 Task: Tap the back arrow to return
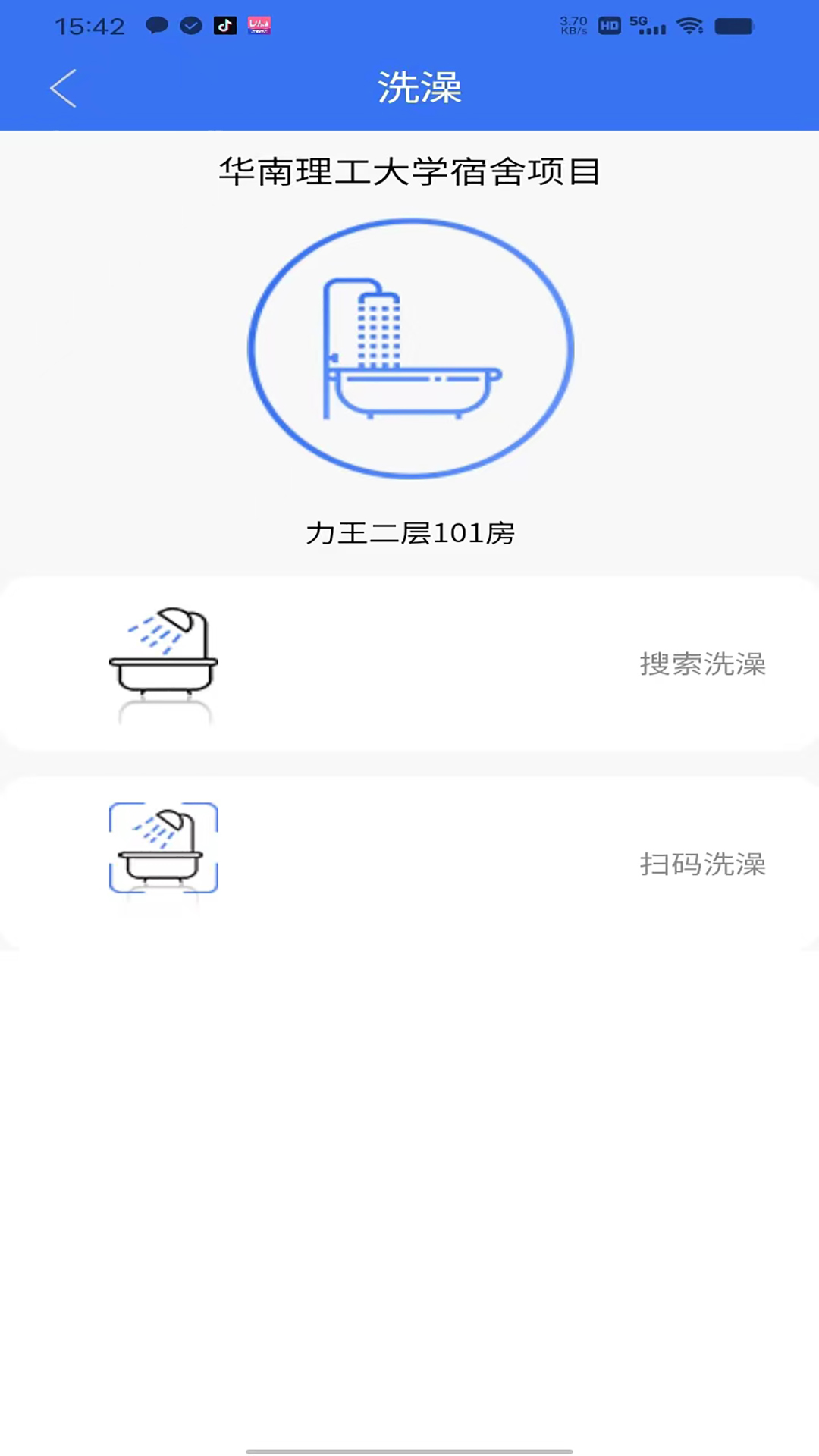(64, 87)
